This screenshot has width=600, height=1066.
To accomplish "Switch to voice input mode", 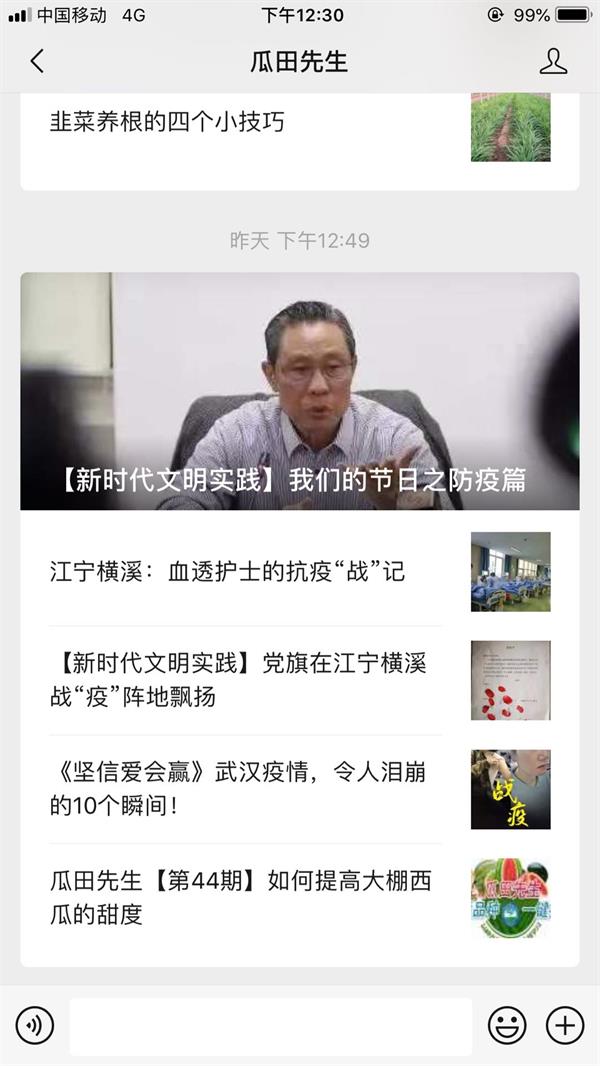I will point(35,1026).
